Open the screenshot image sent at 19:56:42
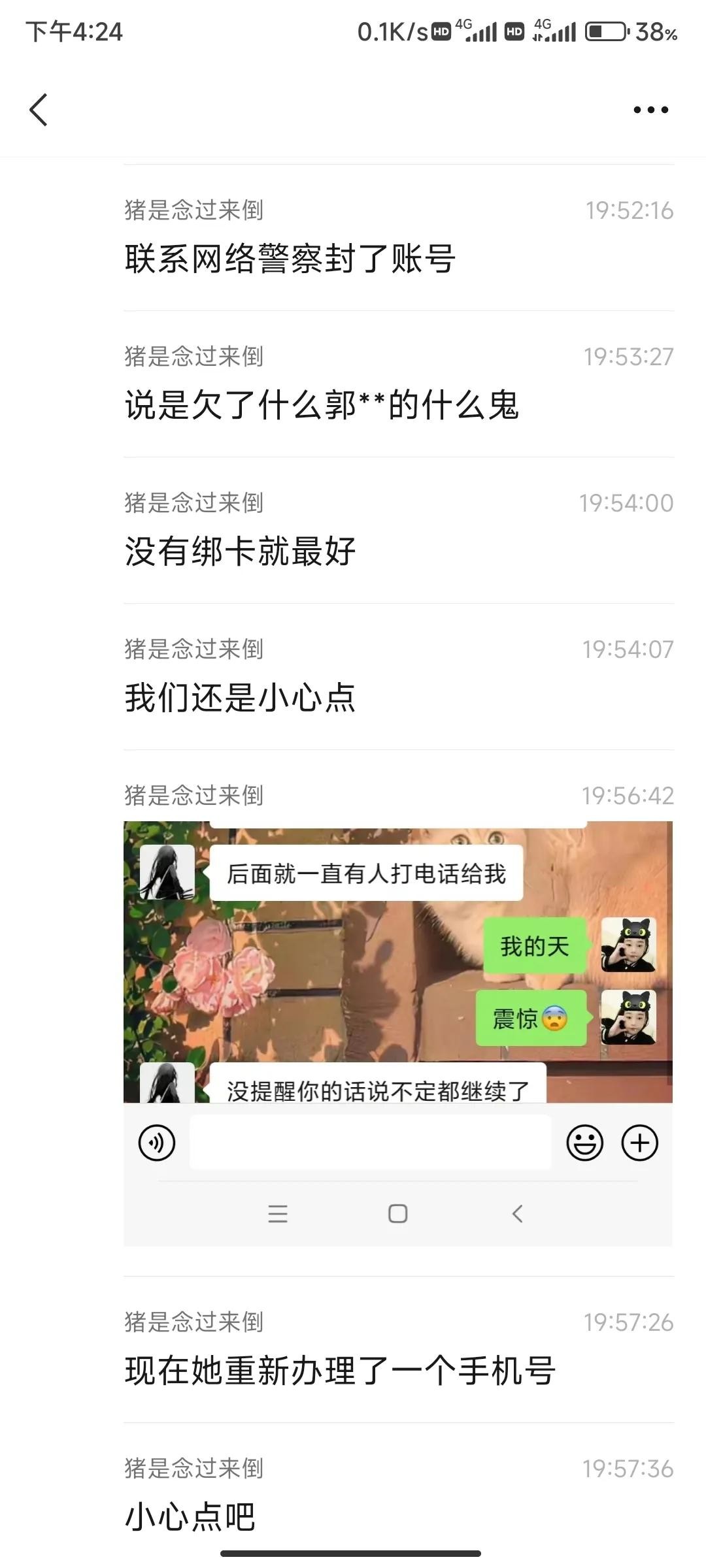The width and height of the screenshot is (706, 1568). 397,1032
